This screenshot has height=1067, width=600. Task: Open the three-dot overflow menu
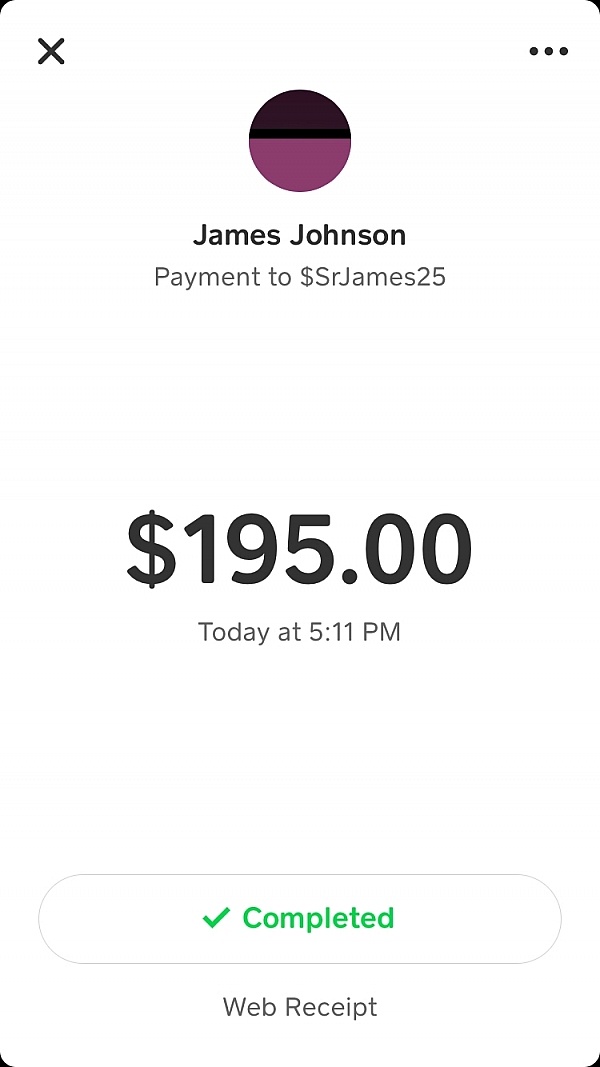coord(549,51)
